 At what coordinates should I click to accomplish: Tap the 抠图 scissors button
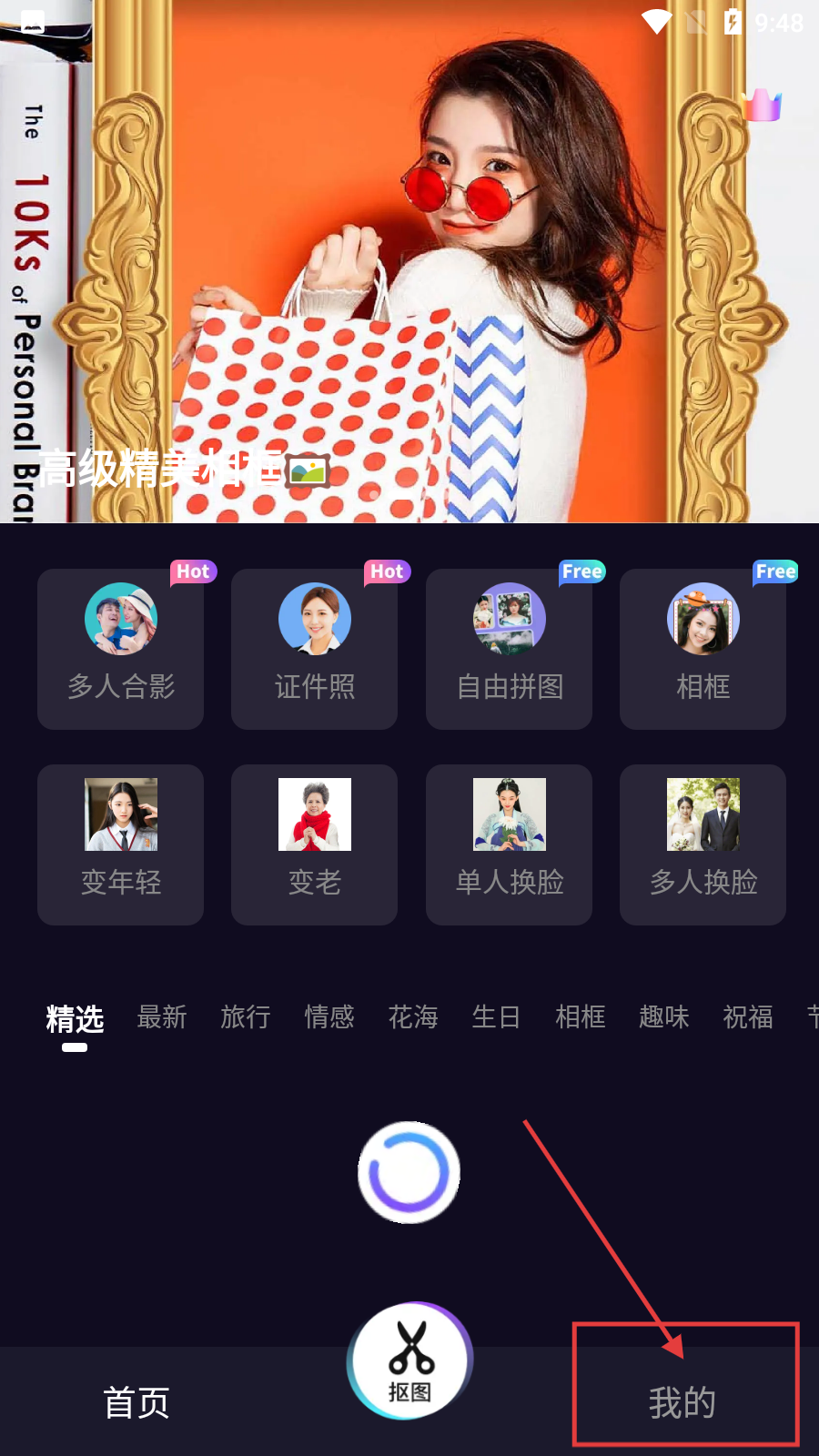409,1360
